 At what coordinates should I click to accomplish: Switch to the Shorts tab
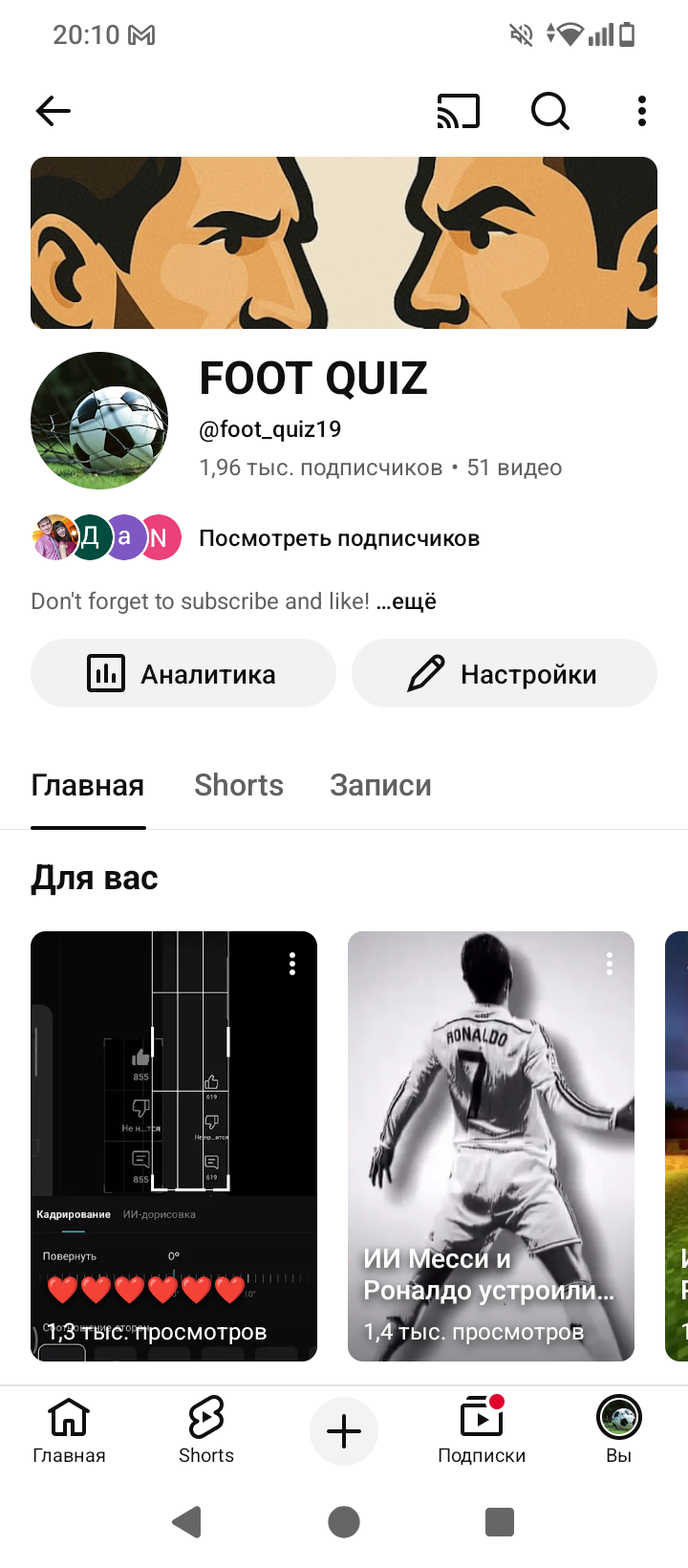click(x=238, y=784)
